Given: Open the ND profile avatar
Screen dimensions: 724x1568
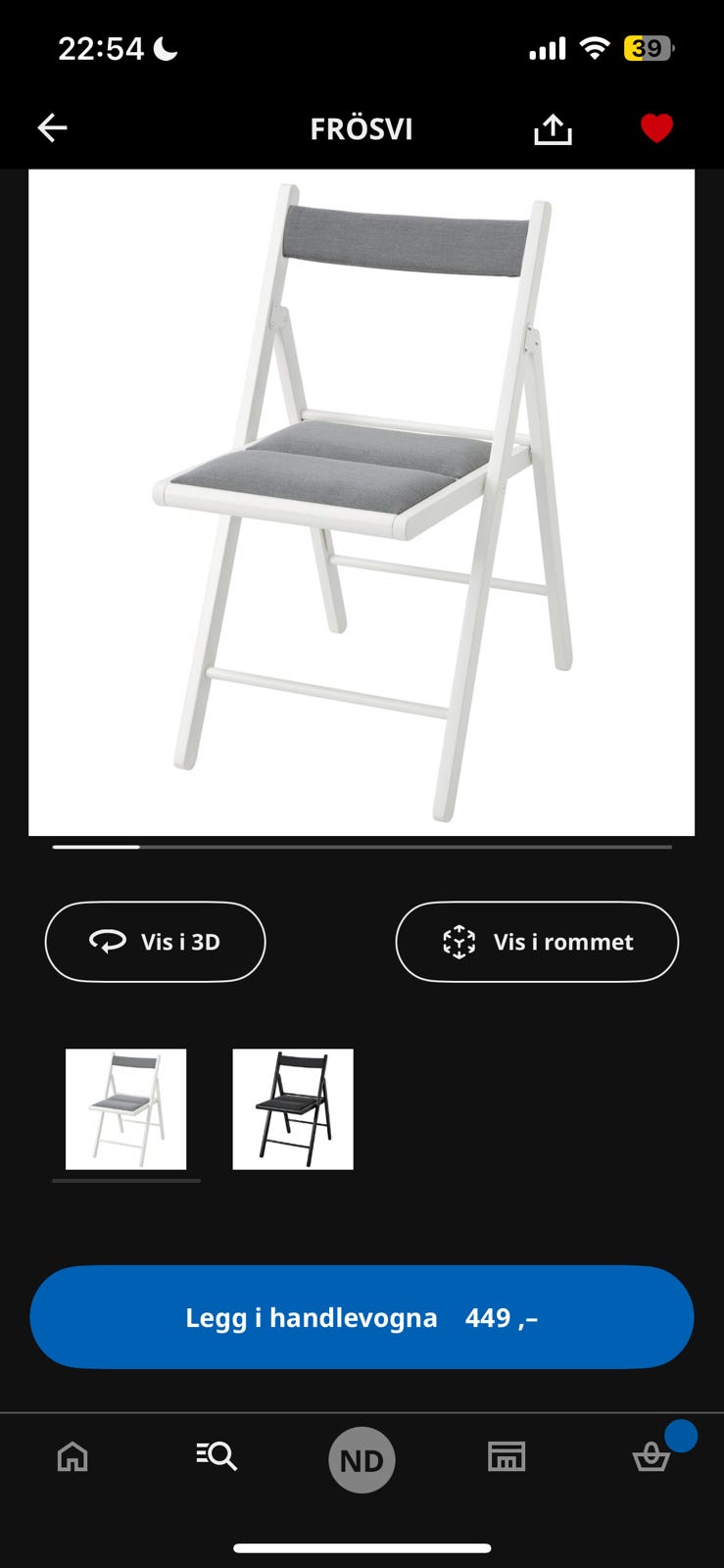Looking at the screenshot, I should (362, 1458).
